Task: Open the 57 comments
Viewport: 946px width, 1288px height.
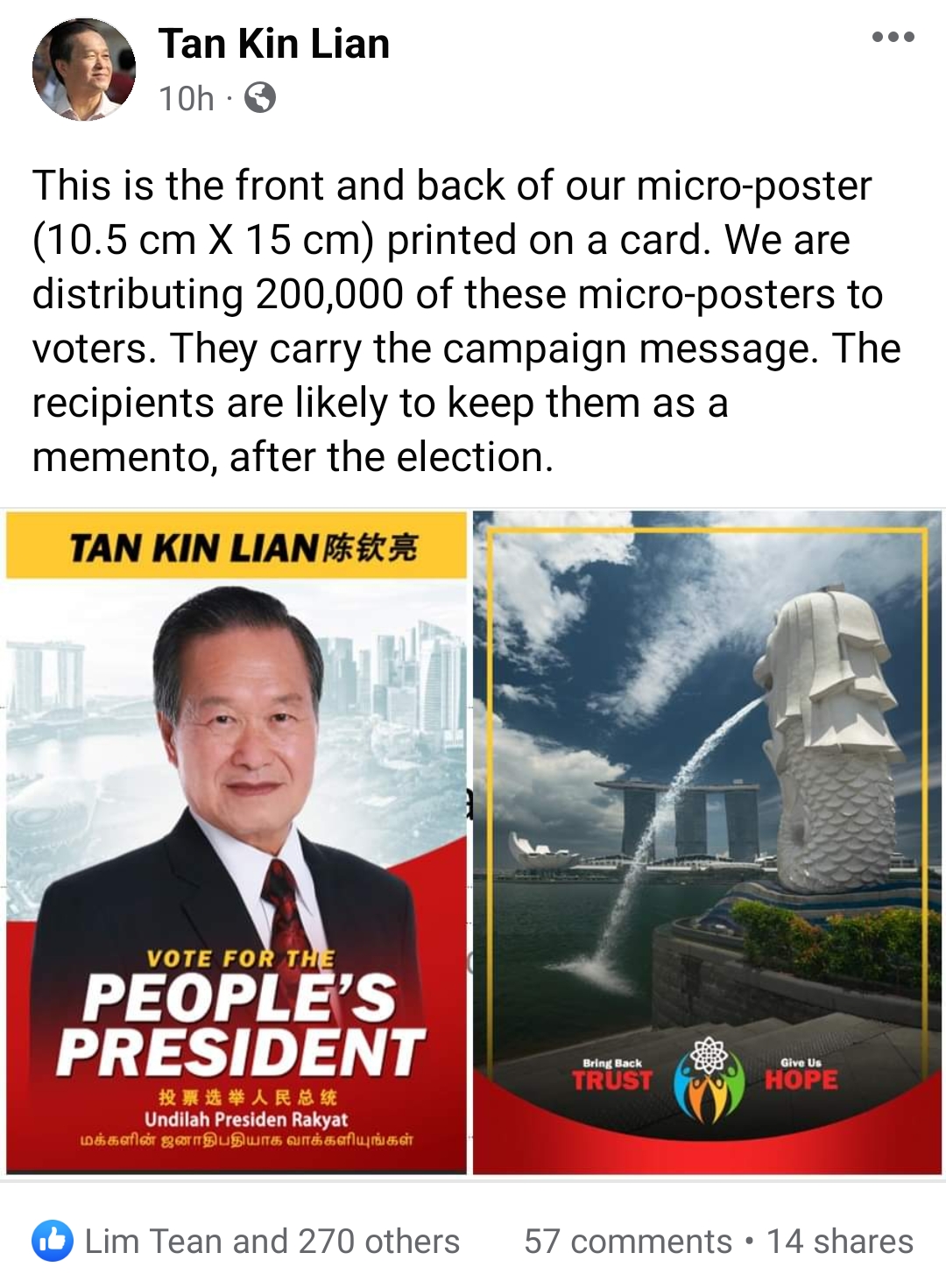Action: pyautogui.click(x=627, y=1241)
